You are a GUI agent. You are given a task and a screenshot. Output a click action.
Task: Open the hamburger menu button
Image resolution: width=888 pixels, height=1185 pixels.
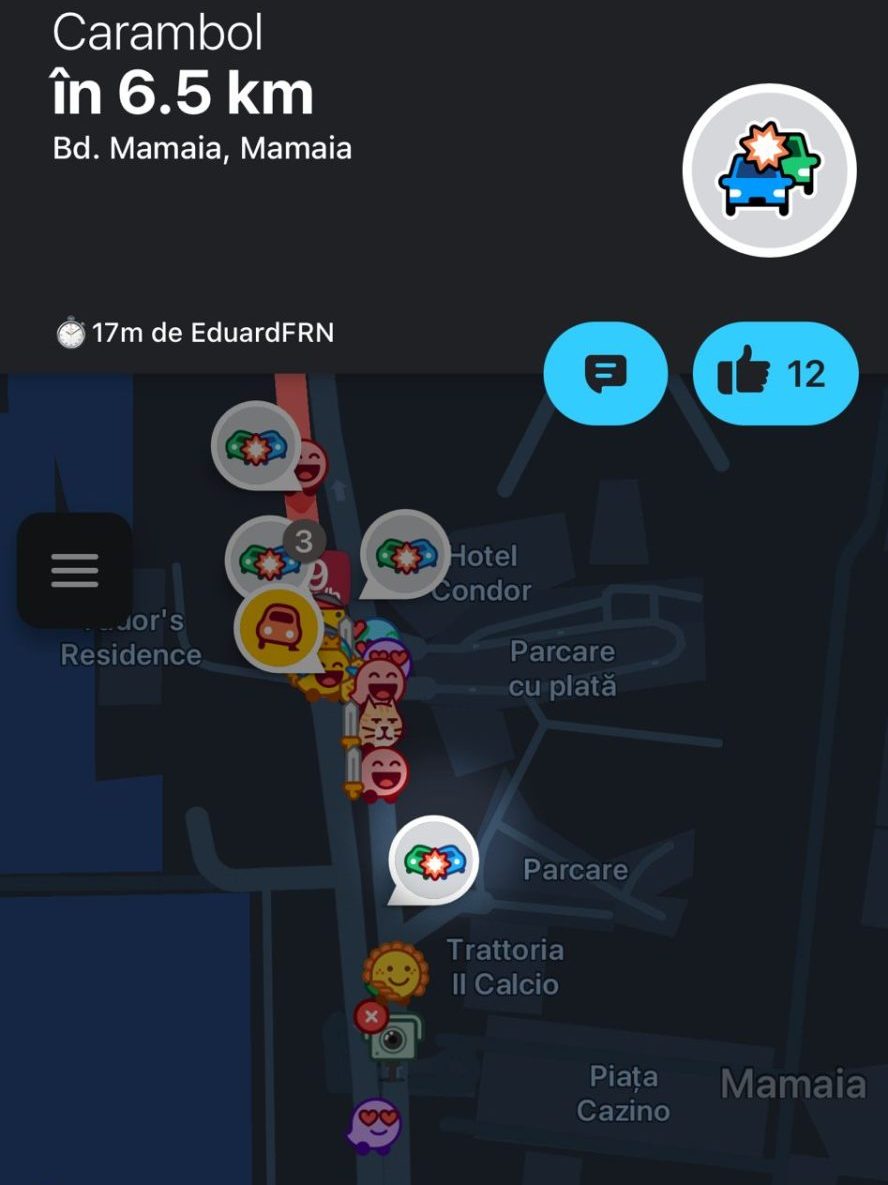coord(75,570)
